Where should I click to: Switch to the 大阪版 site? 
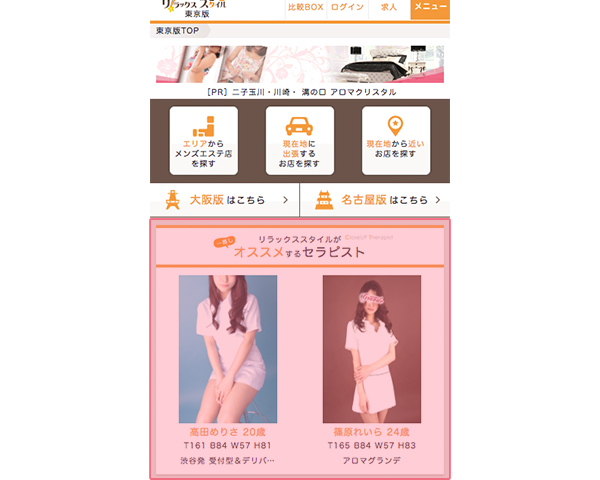[x=225, y=200]
